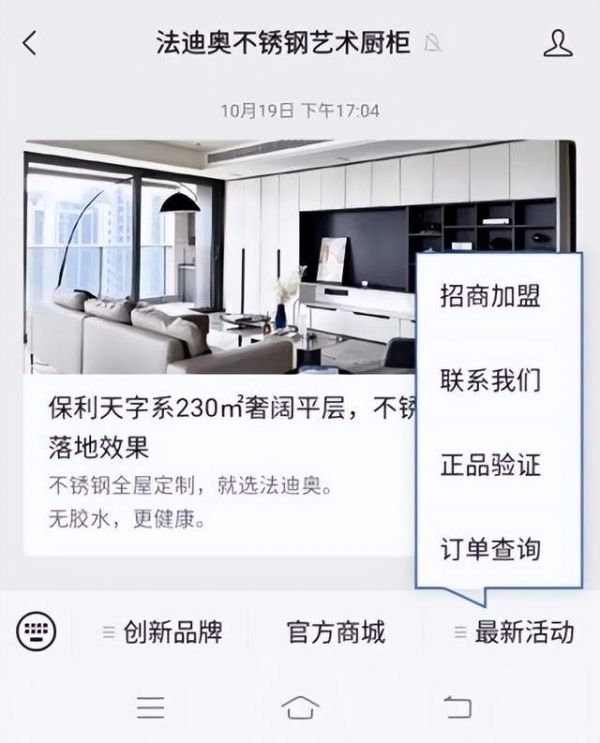
Task: Go back using the top-left arrow
Action: 30,43
